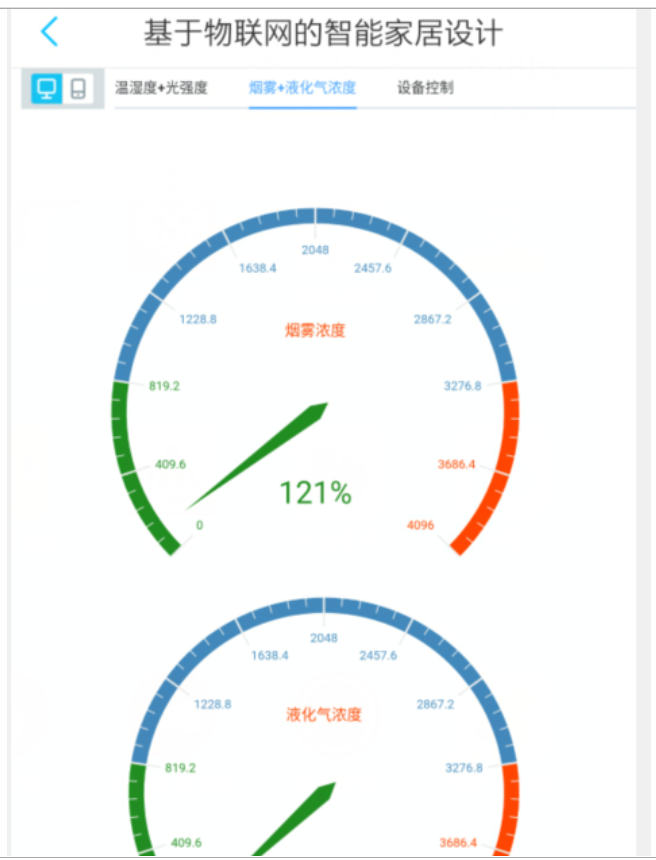Select the 烟雾+液化气浓度 tab
Viewport: 656px width, 860px height.
[x=302, y=88]
